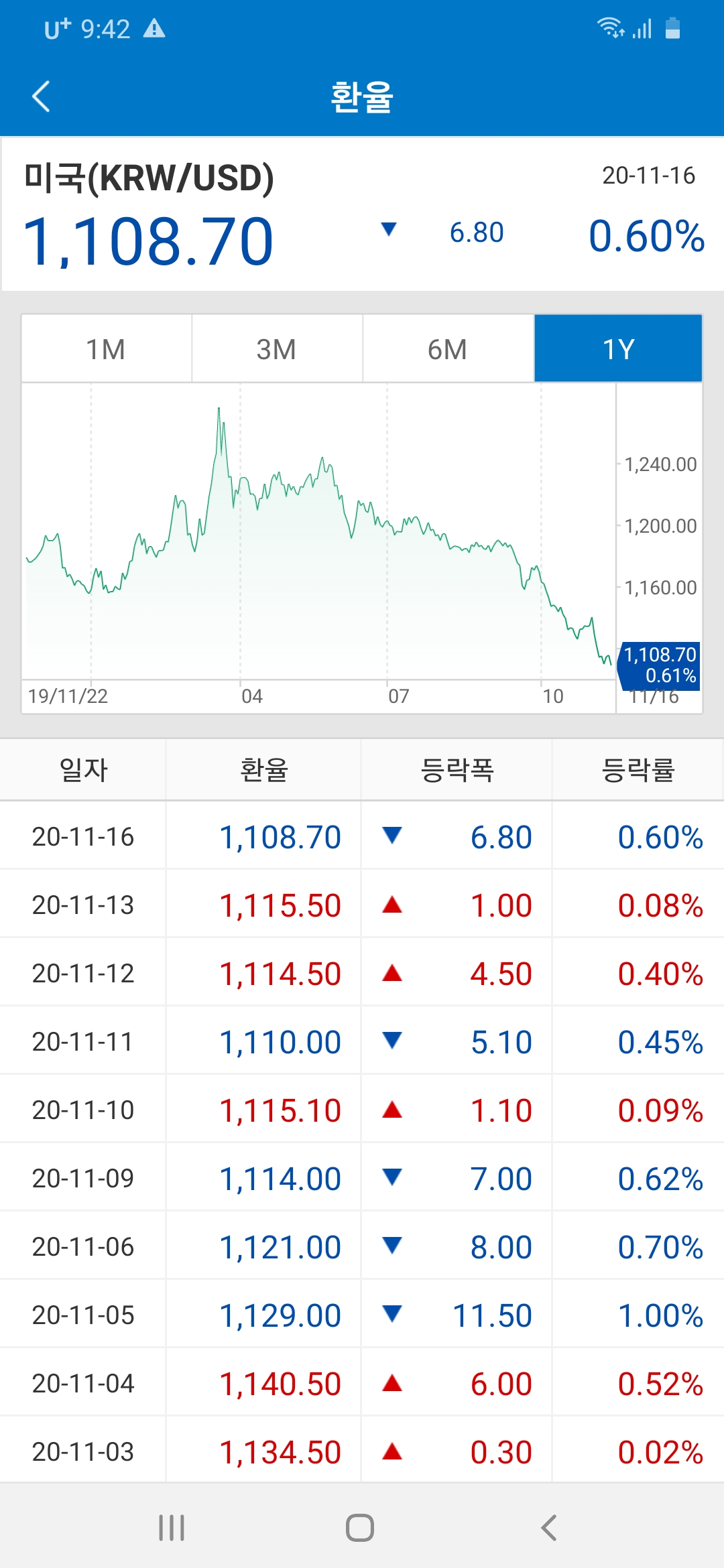
Task: Show the 6M exchange rate chart
Action: 448,349
